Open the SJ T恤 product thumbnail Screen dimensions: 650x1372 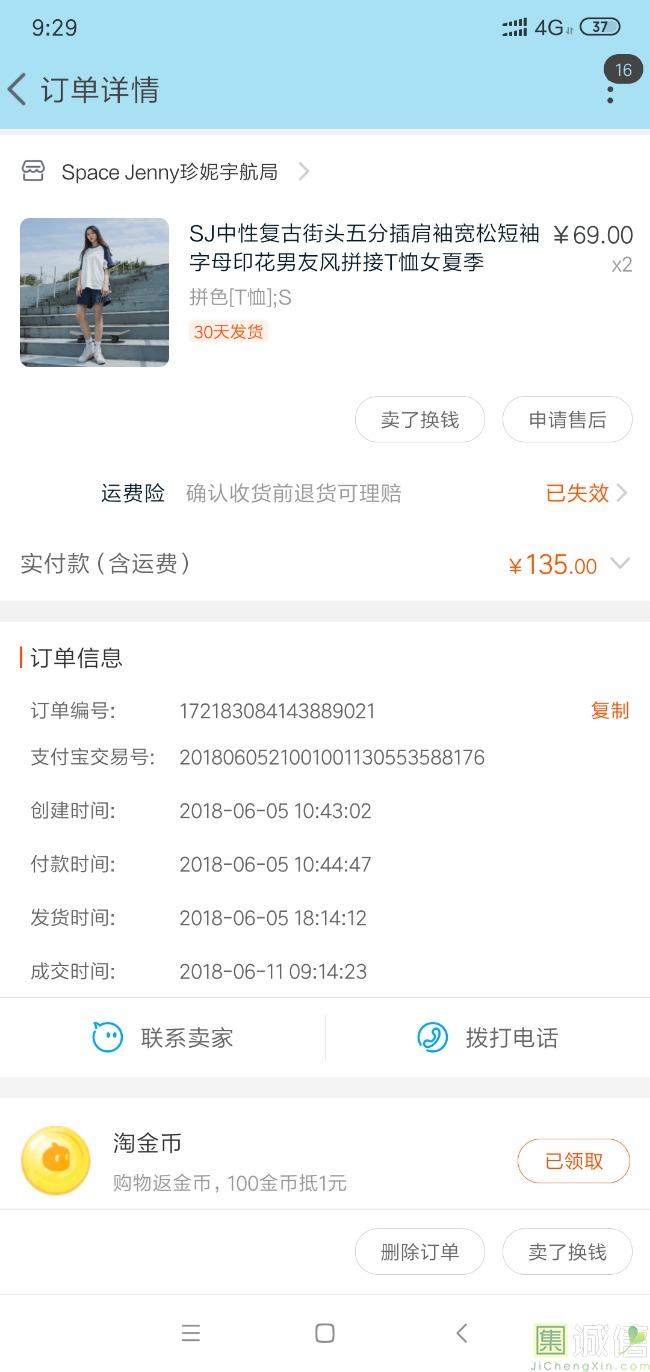[95, 292]
